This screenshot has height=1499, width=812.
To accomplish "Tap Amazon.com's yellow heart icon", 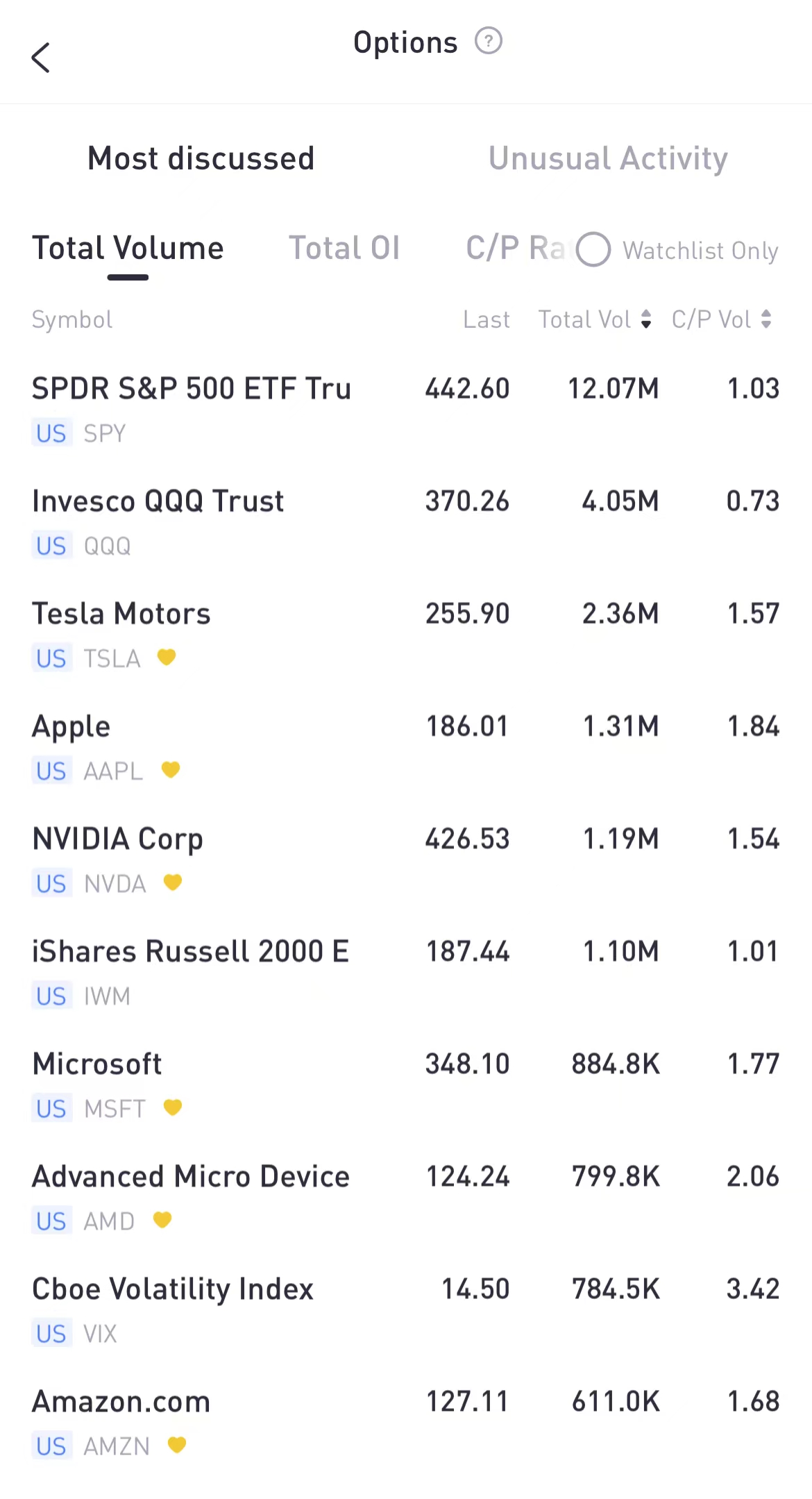I will tap(177, 1445).
